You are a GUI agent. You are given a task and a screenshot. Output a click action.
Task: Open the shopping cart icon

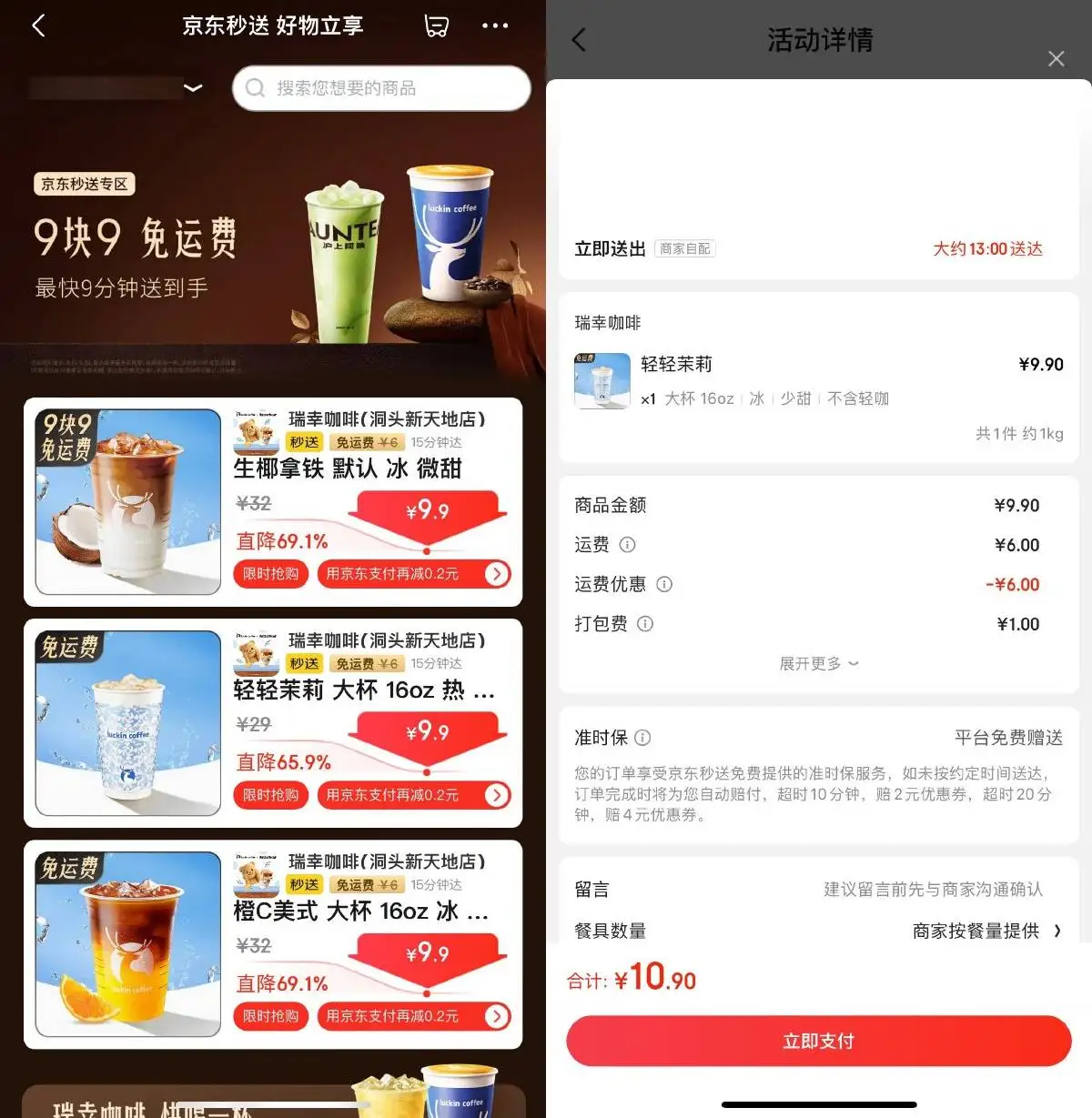coord(435,25)
